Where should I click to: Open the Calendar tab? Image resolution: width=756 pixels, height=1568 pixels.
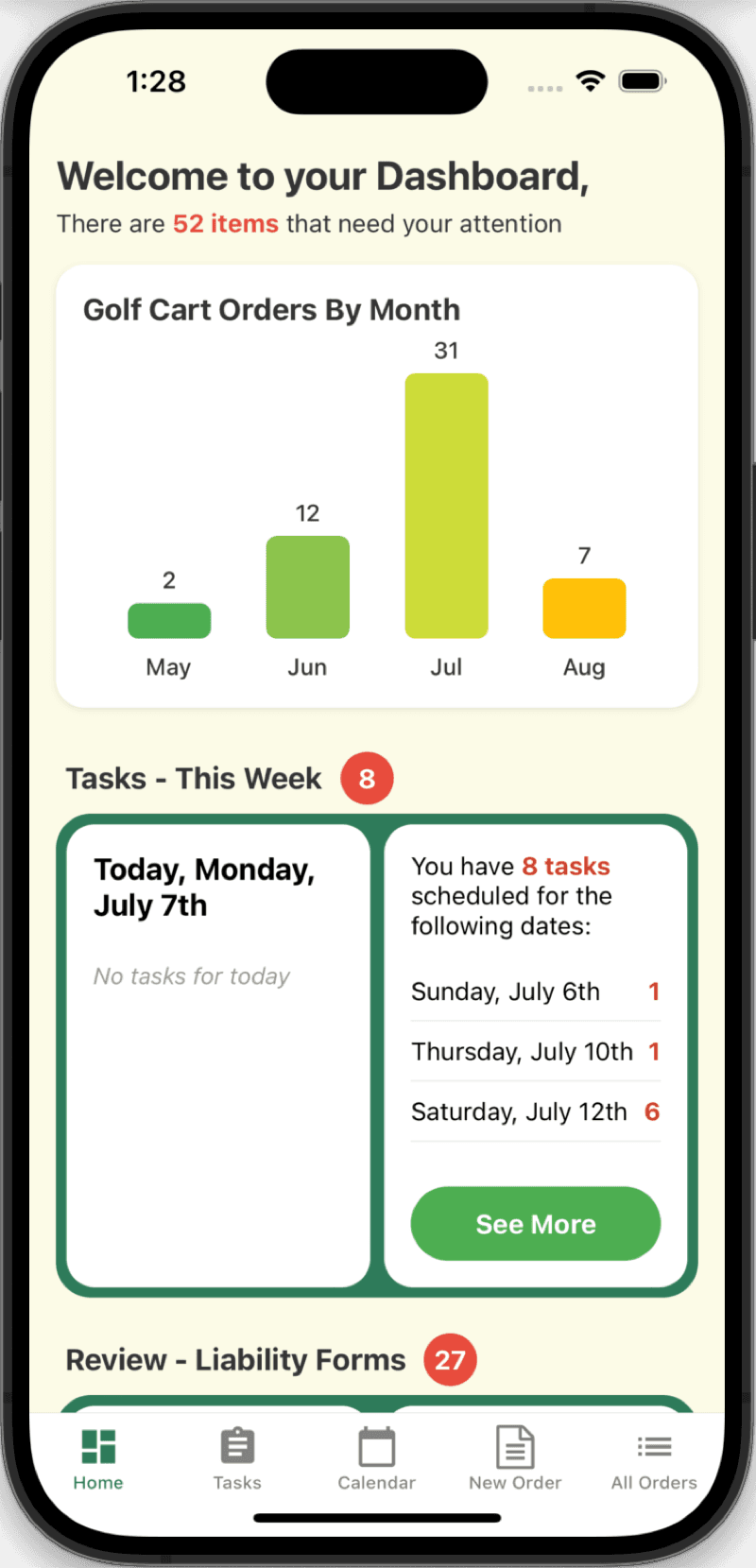[376, 1458]
